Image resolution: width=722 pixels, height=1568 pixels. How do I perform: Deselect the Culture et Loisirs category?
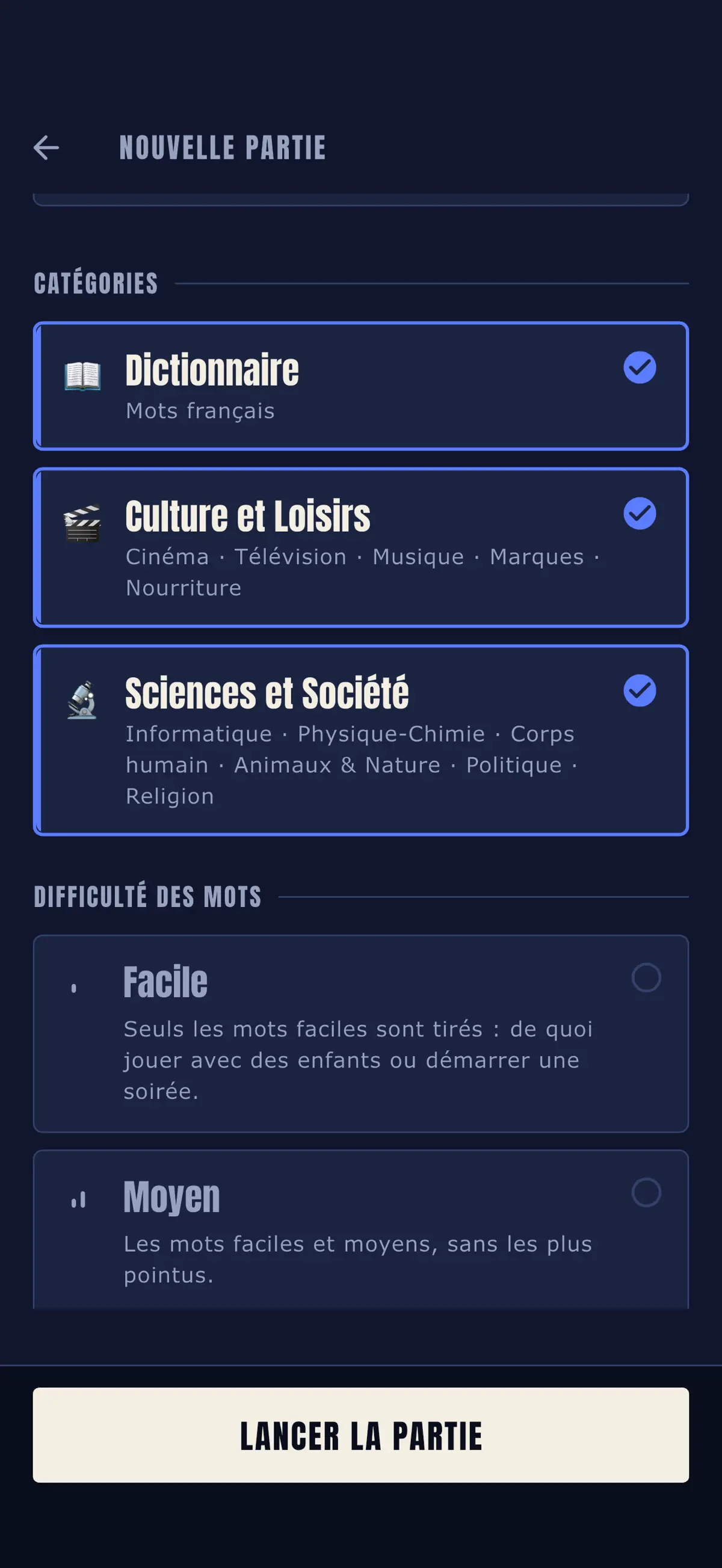361,547
